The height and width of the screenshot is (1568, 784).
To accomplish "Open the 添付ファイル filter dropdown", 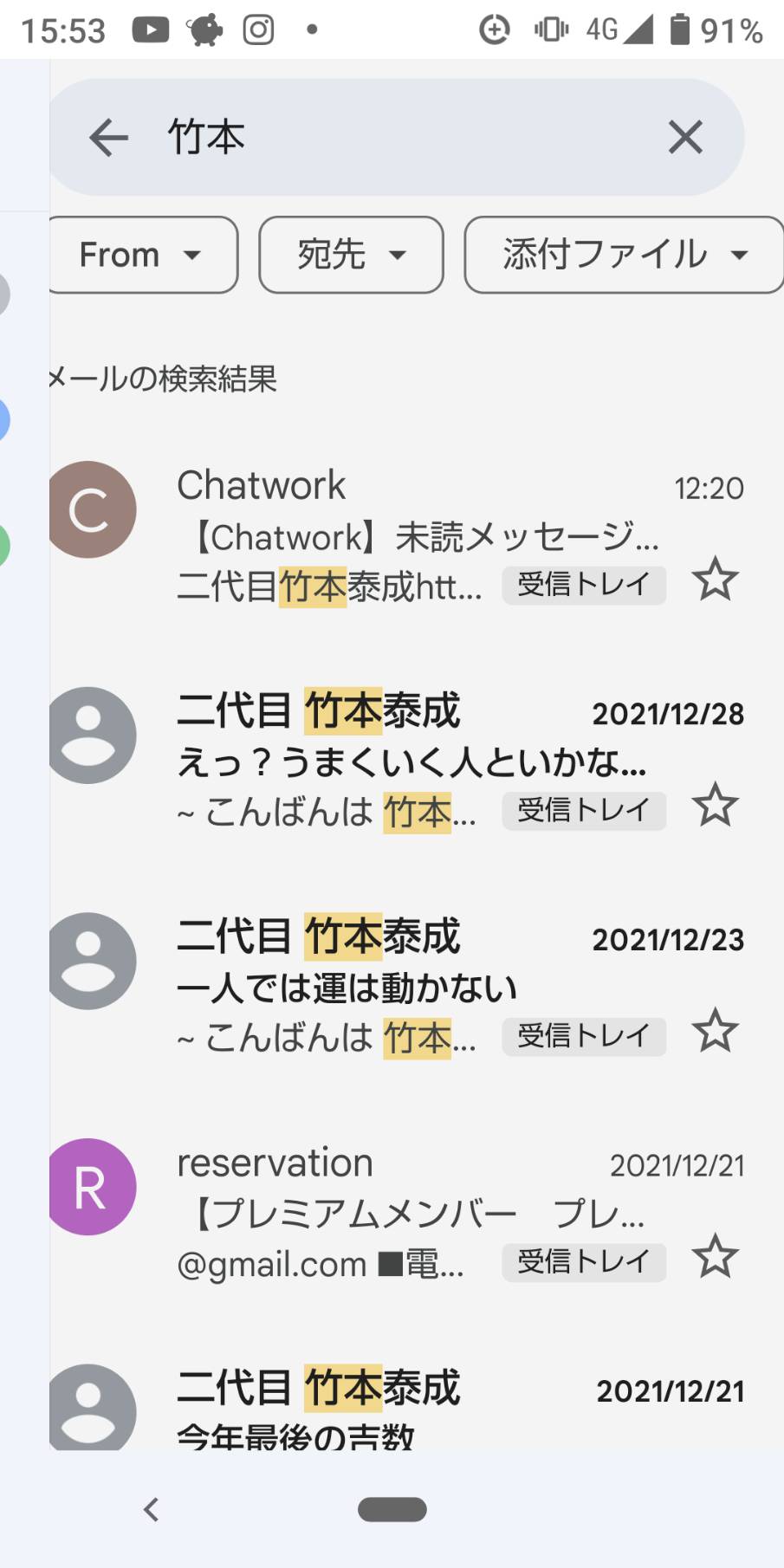I will (x=624, y=255).
